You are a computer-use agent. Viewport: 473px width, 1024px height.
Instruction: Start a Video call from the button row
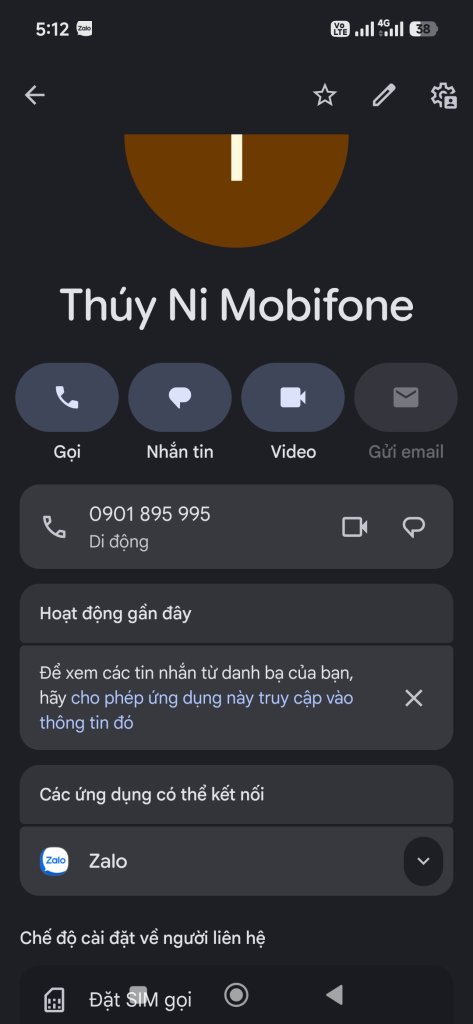(x=293, y=397)
